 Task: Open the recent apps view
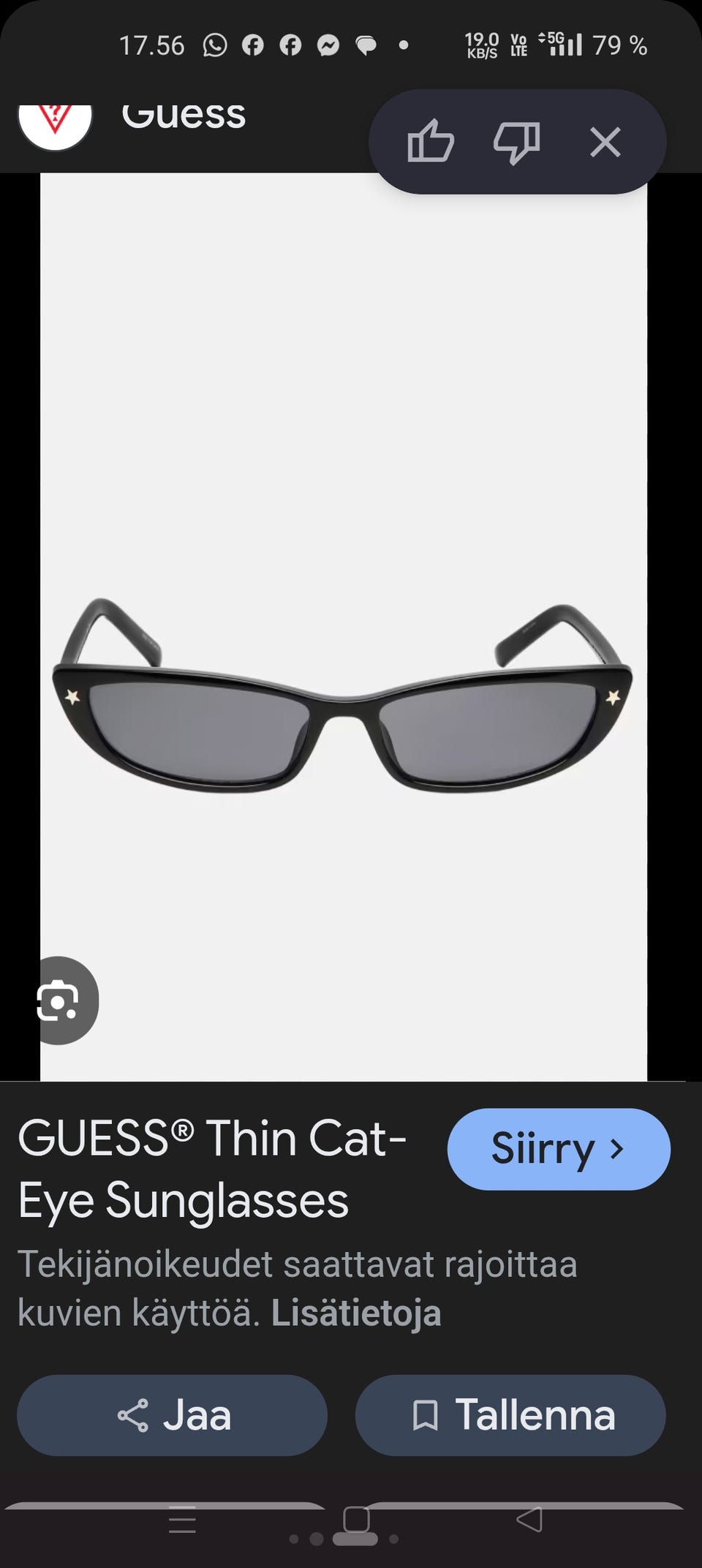click(182, 1519)
